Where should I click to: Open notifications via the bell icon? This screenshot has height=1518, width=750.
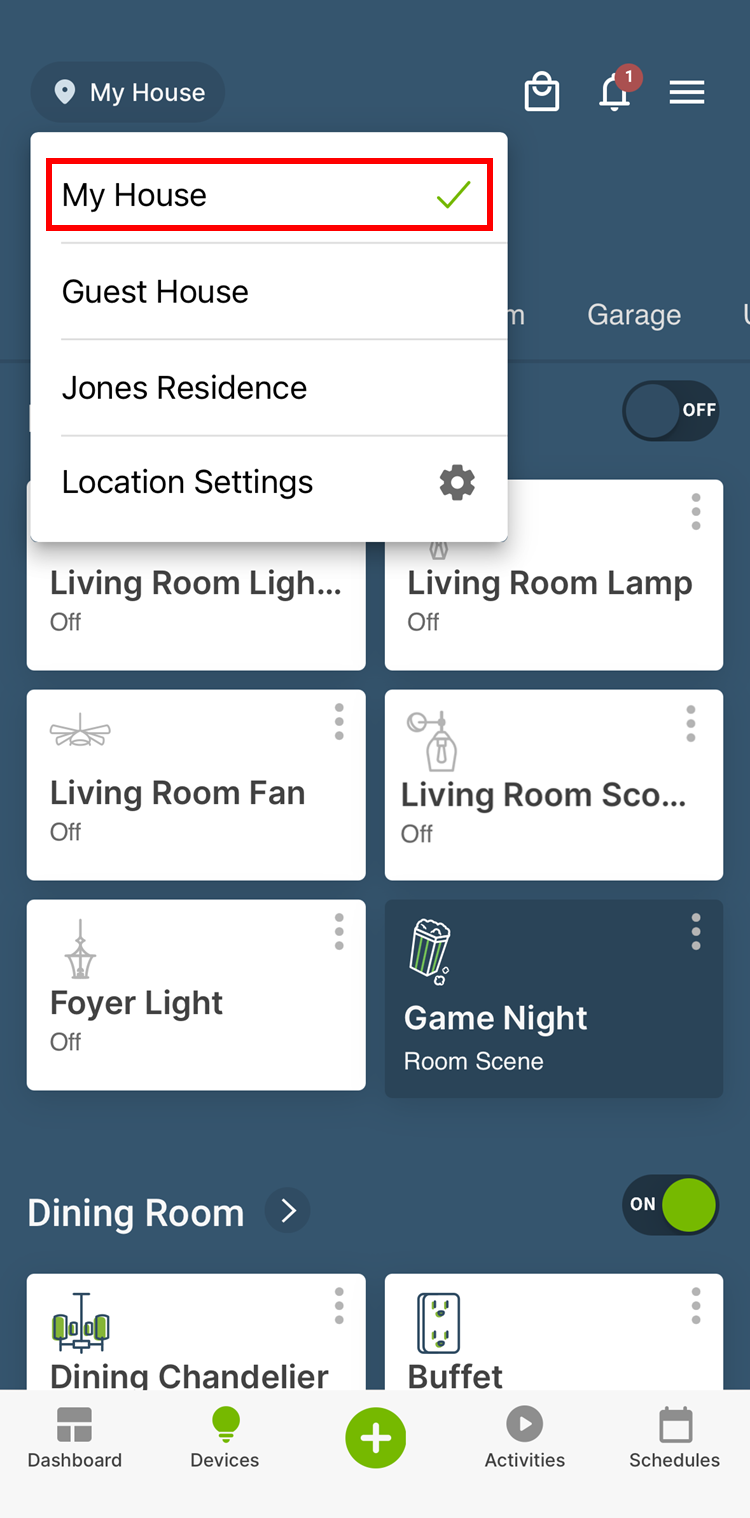pos(613,92)
